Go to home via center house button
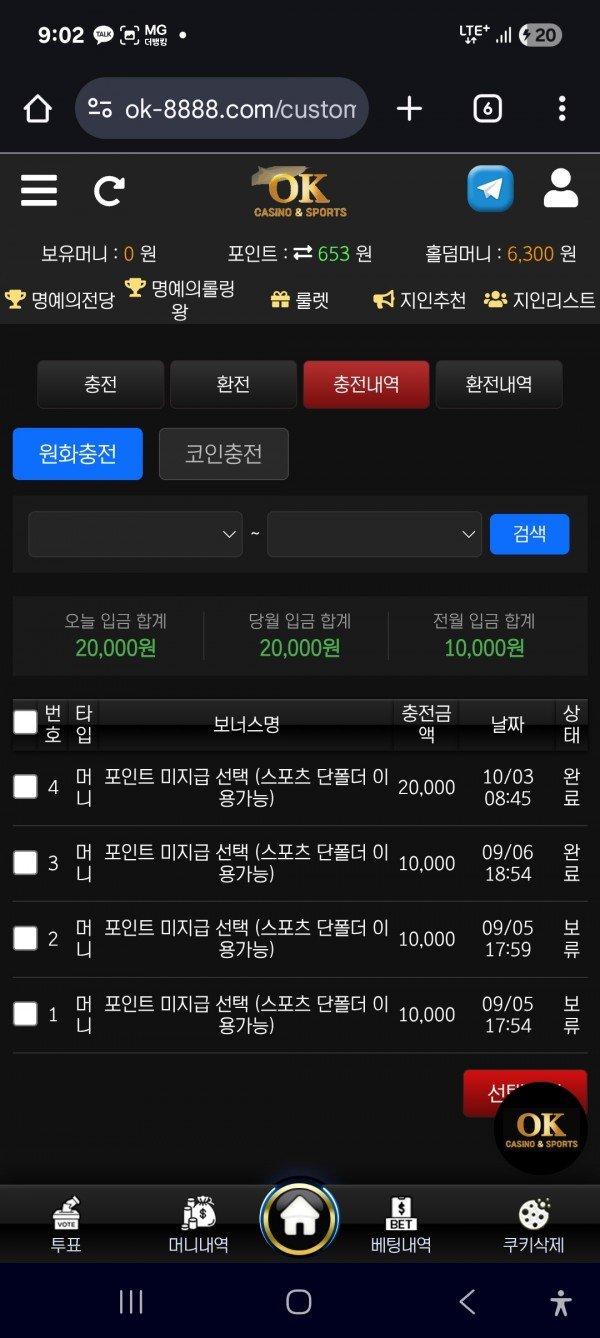This screenshot has width=600, height=1338. coord(299,1219)
